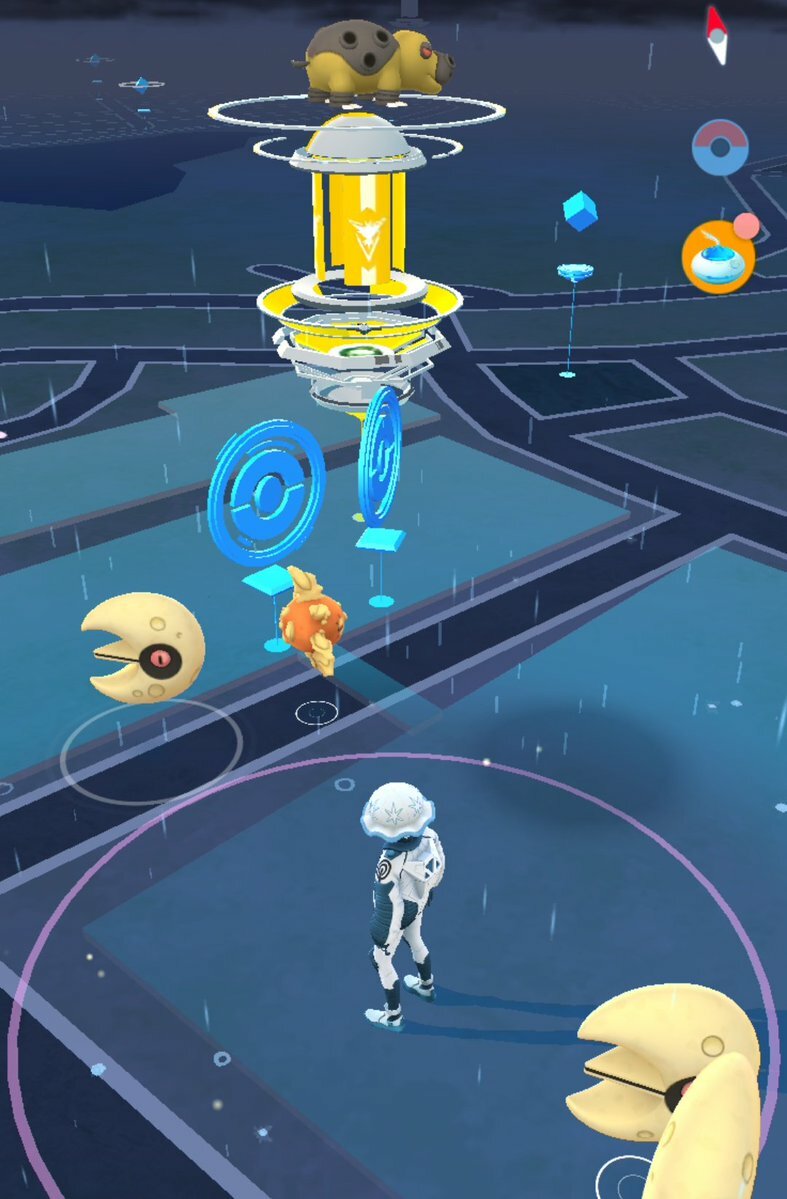Spin the large front-facing blue PokéStop disc

(266, 493)
